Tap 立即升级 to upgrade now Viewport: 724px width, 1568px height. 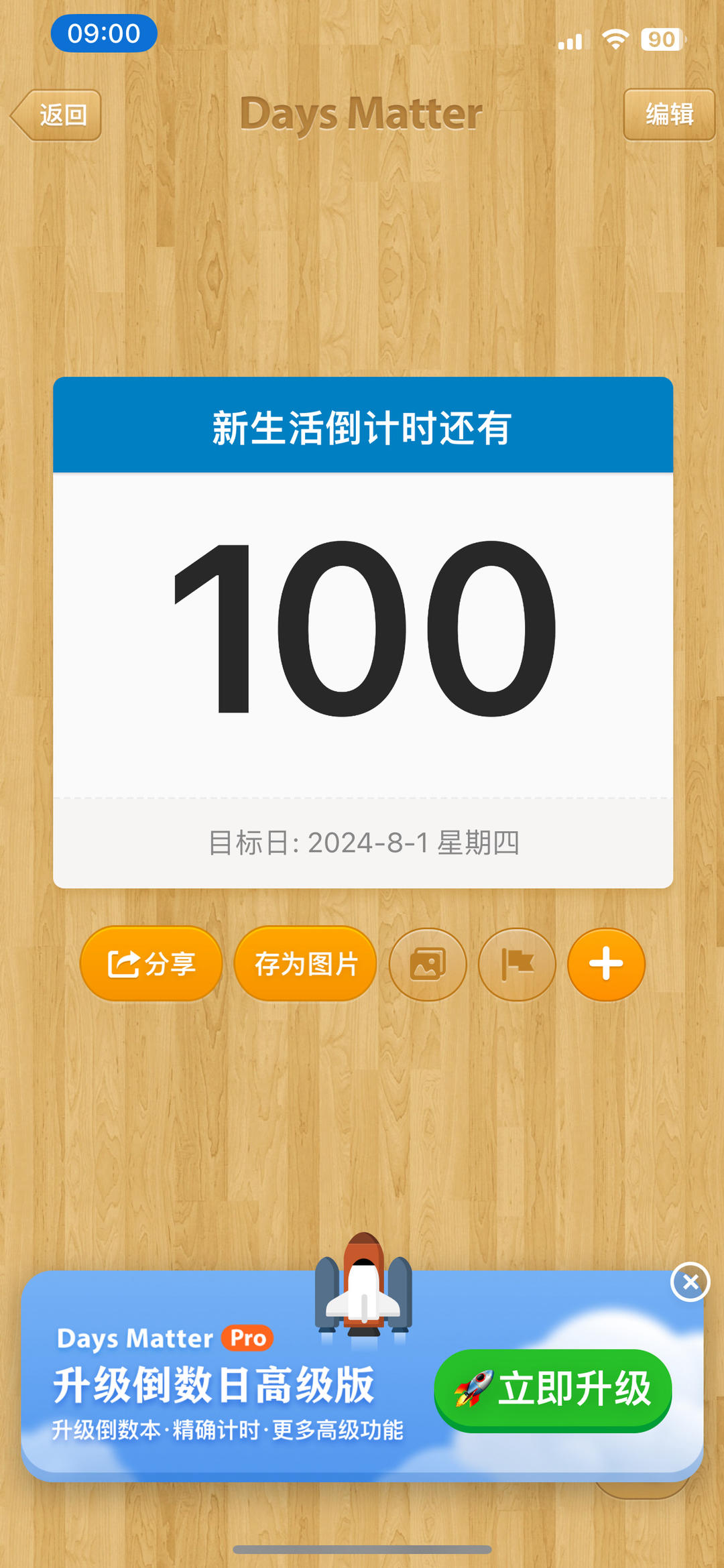553,1389
